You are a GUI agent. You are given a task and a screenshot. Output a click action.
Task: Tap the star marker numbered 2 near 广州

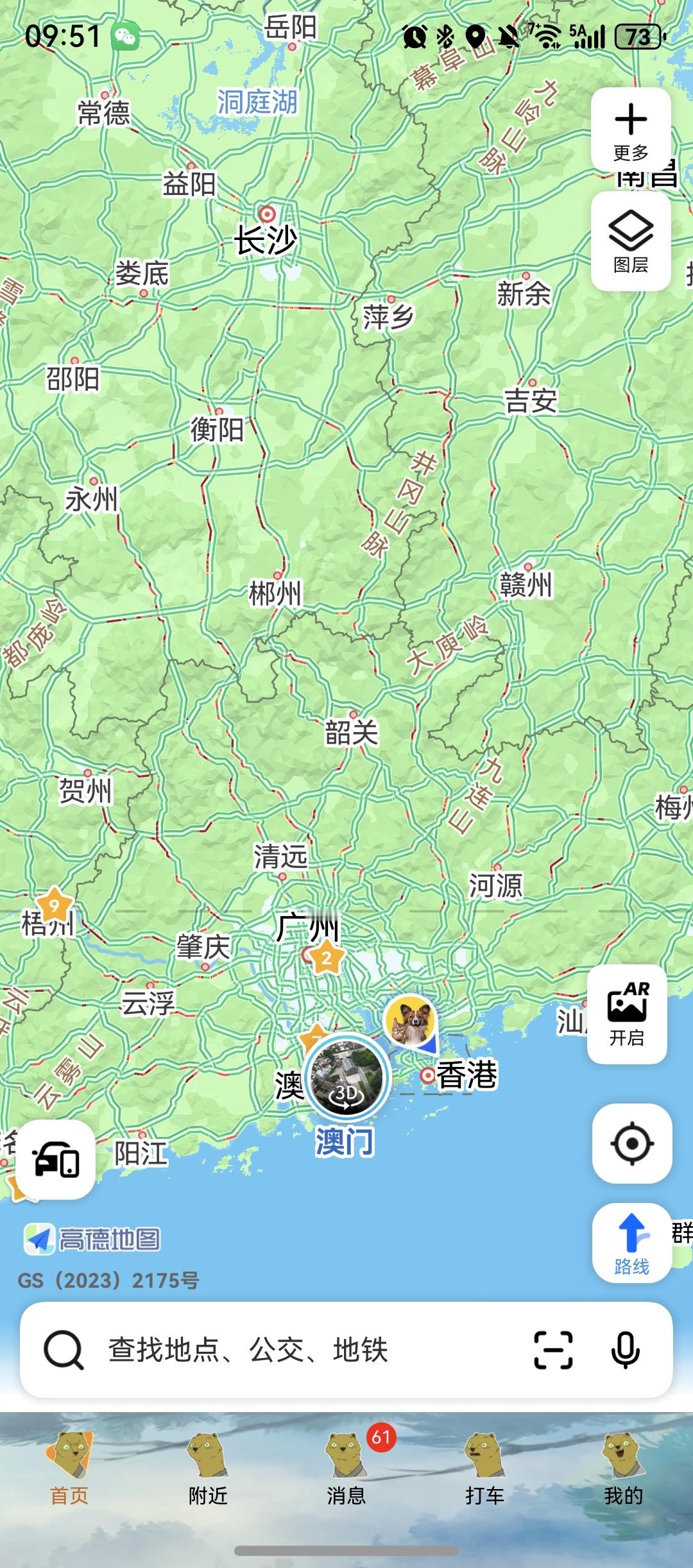pyautogui.click(x=327, y=958)
